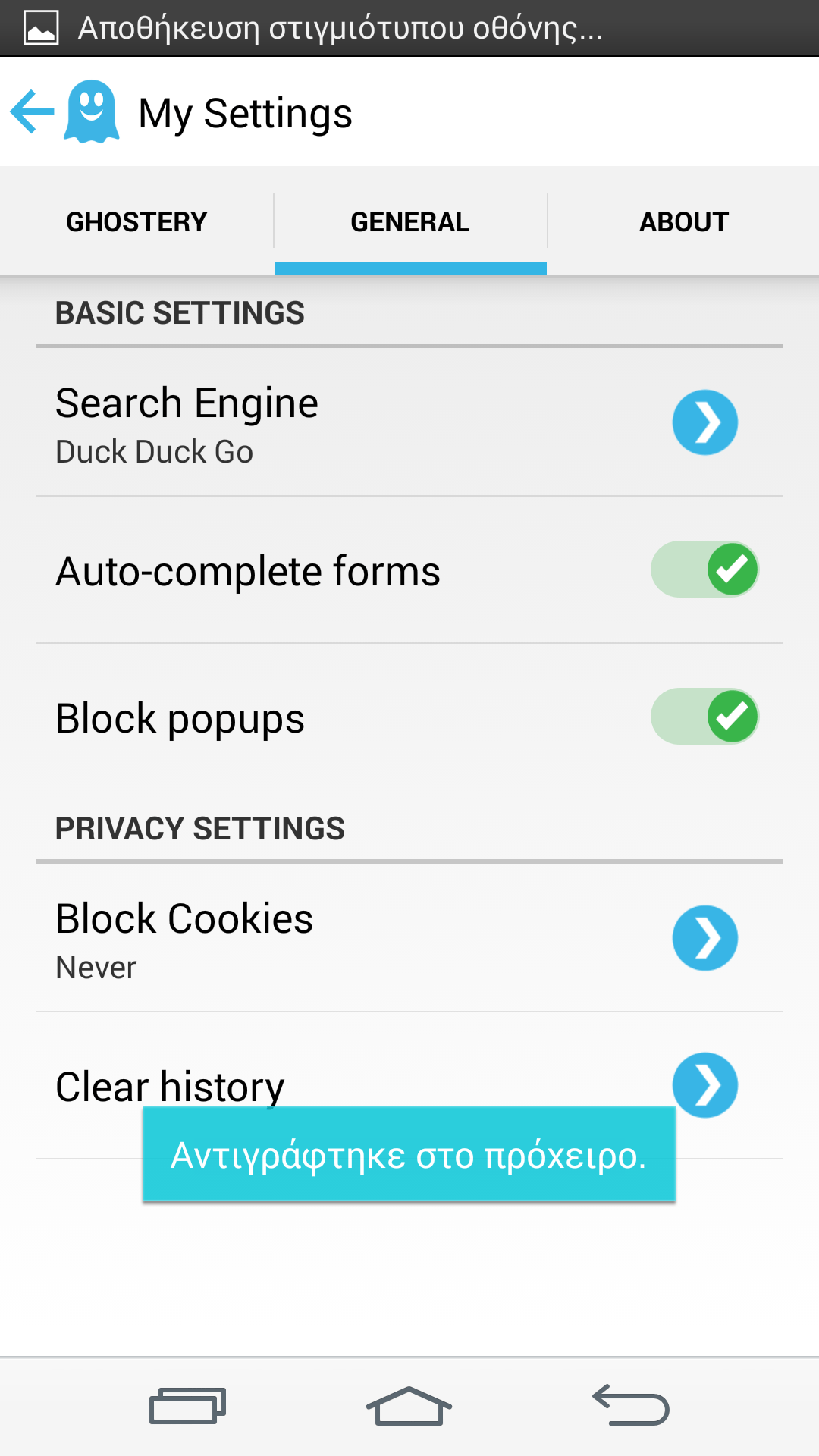The image size is (819, 1456).
Task: Switch to the Ghostery tab
Action: click(x=136, y=221)
